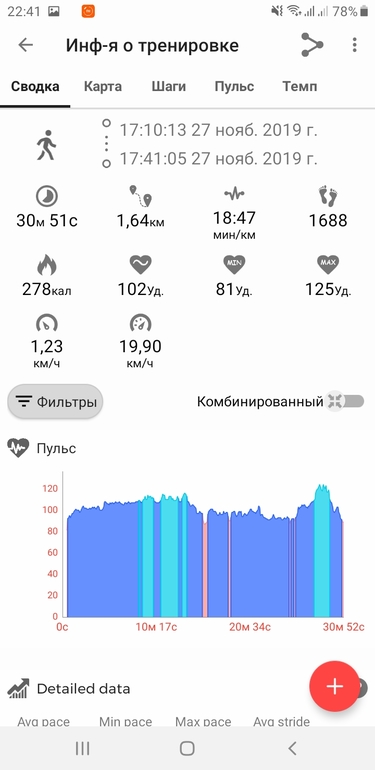
Task: Tap the system home button
Action: [x=187, y=748]
